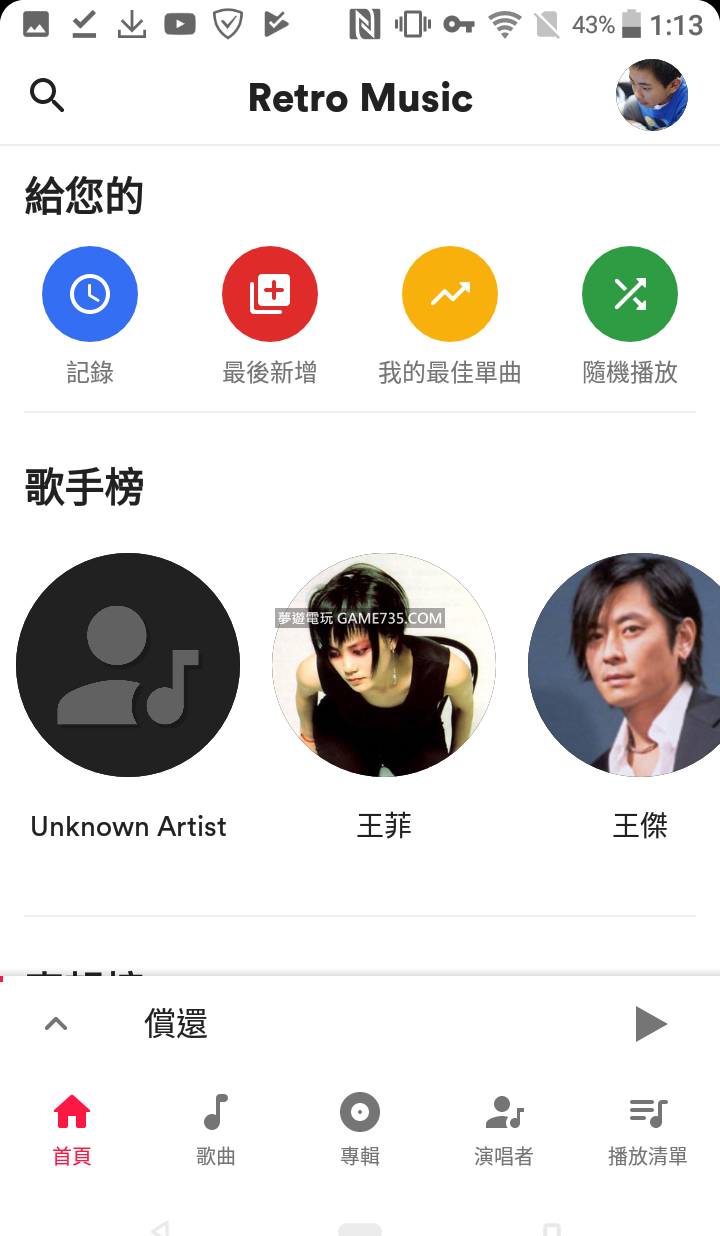Expand the mini player with the up chevron
Image resolution: width=720 pixels, height=1236 pixels.
point(56,1024)
